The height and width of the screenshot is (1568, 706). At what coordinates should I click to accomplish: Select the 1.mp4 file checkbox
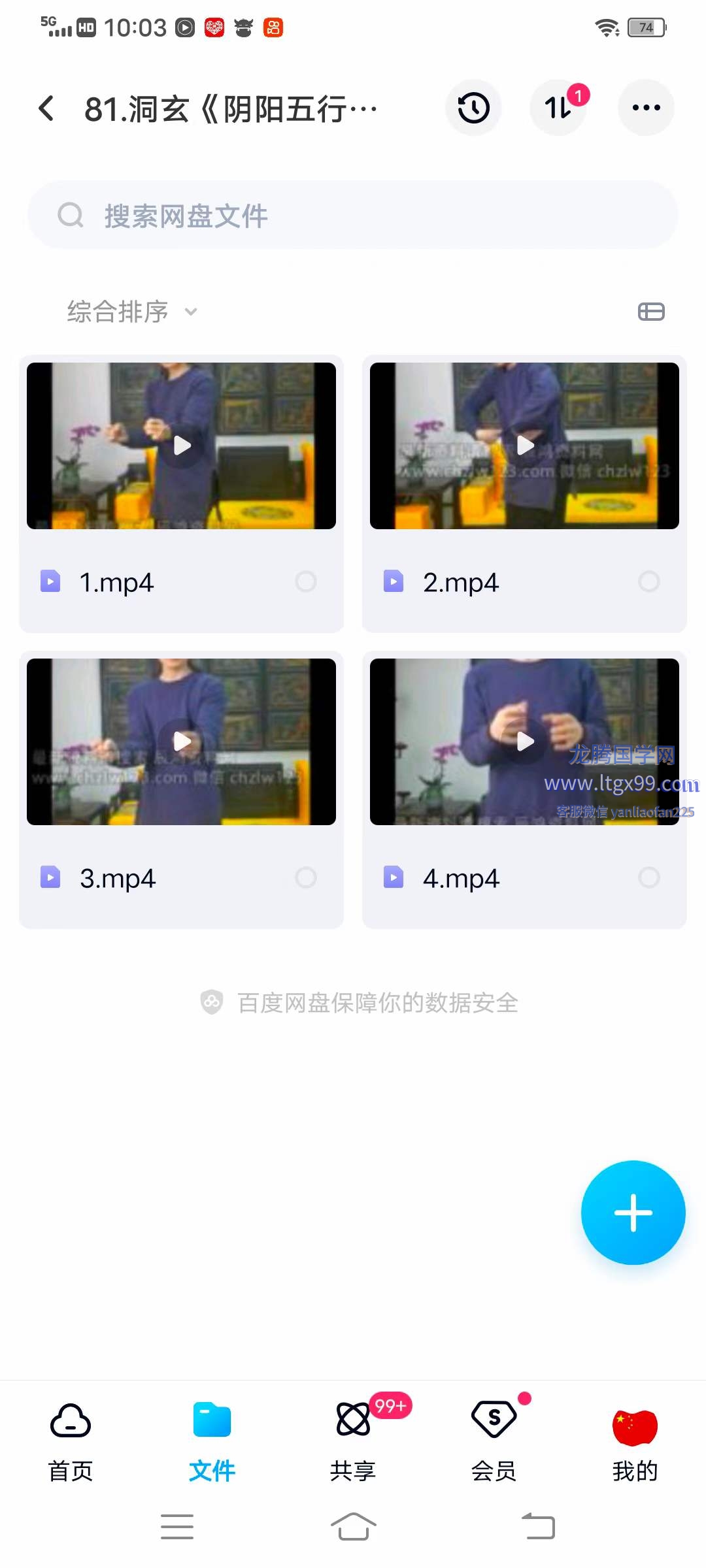(306, 581)
